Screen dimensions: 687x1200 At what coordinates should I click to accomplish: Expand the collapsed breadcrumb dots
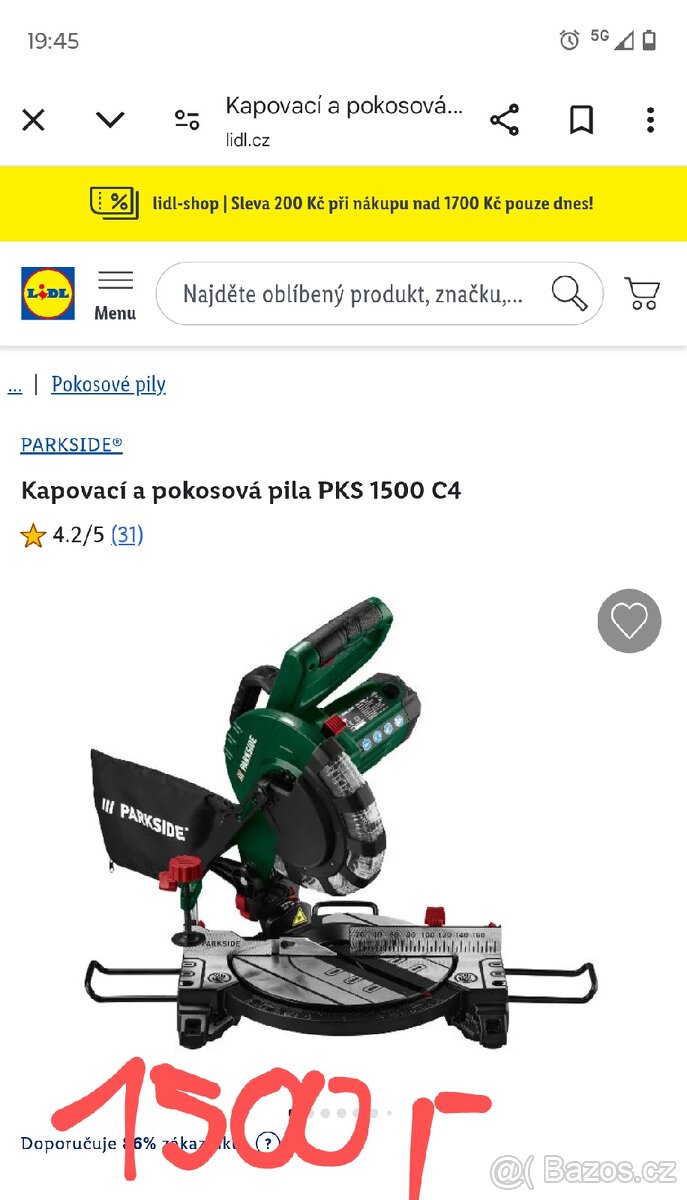click(x=15, y=385)
